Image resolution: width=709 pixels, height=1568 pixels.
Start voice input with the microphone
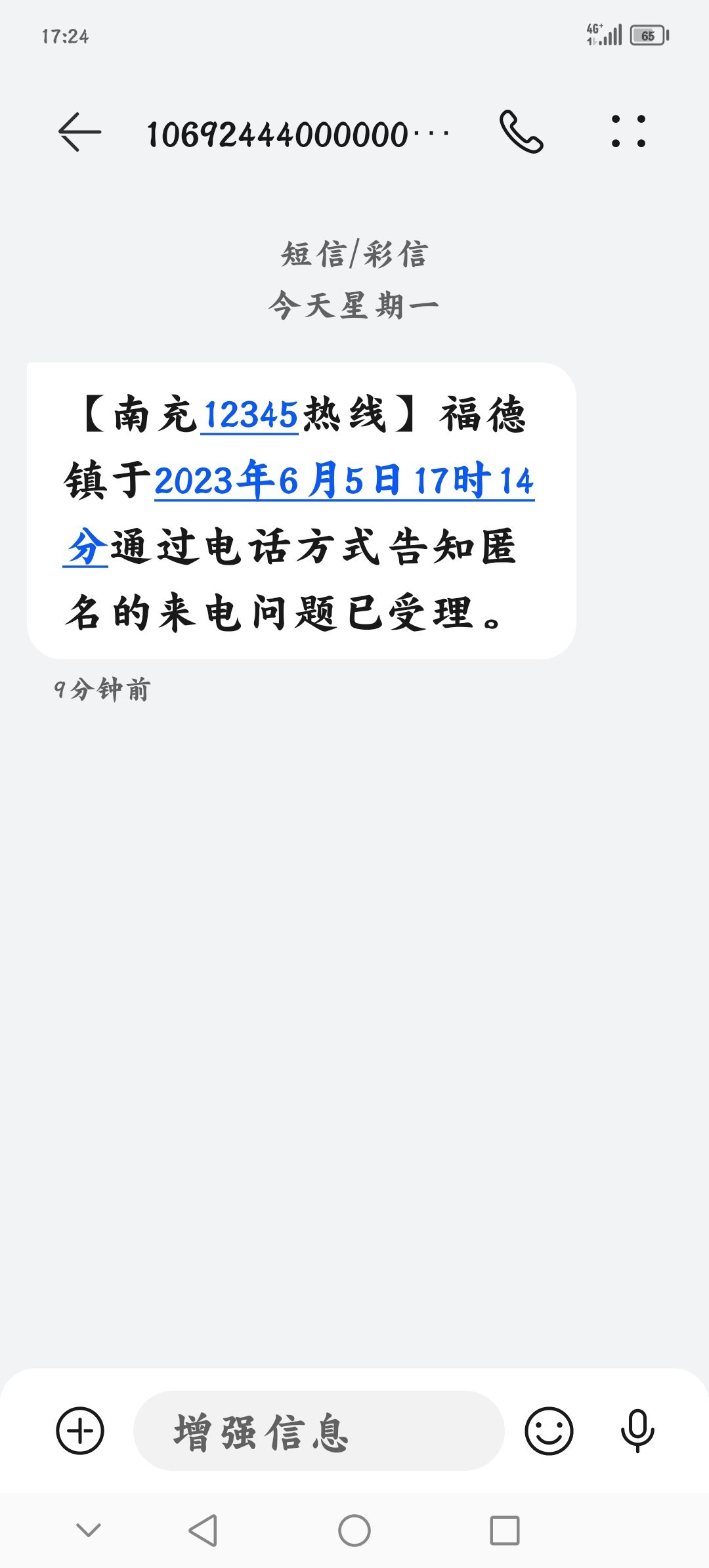[x=637, y=1431]
